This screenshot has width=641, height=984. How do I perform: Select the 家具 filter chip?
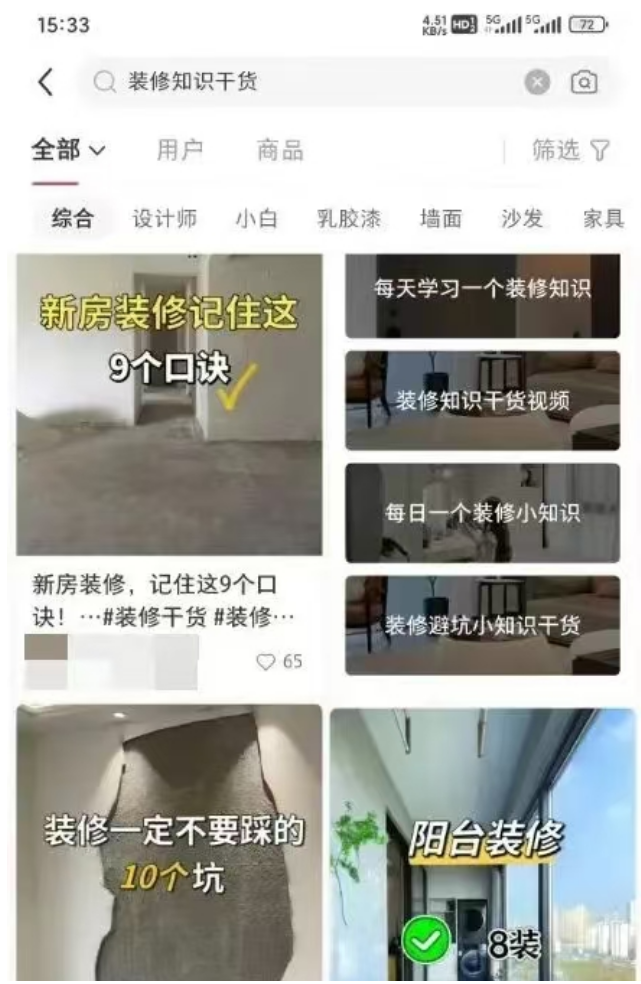pos(603,220)
